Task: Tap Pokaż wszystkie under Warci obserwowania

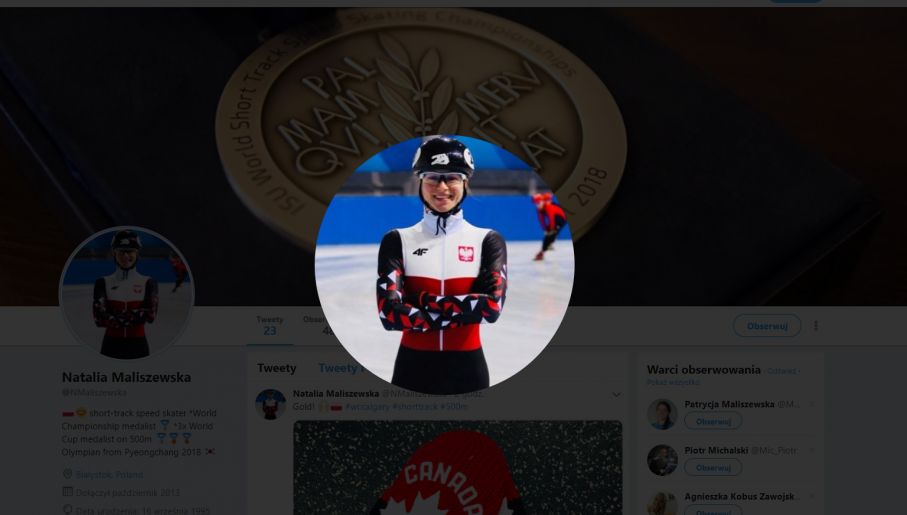Action: pos(673,382)
